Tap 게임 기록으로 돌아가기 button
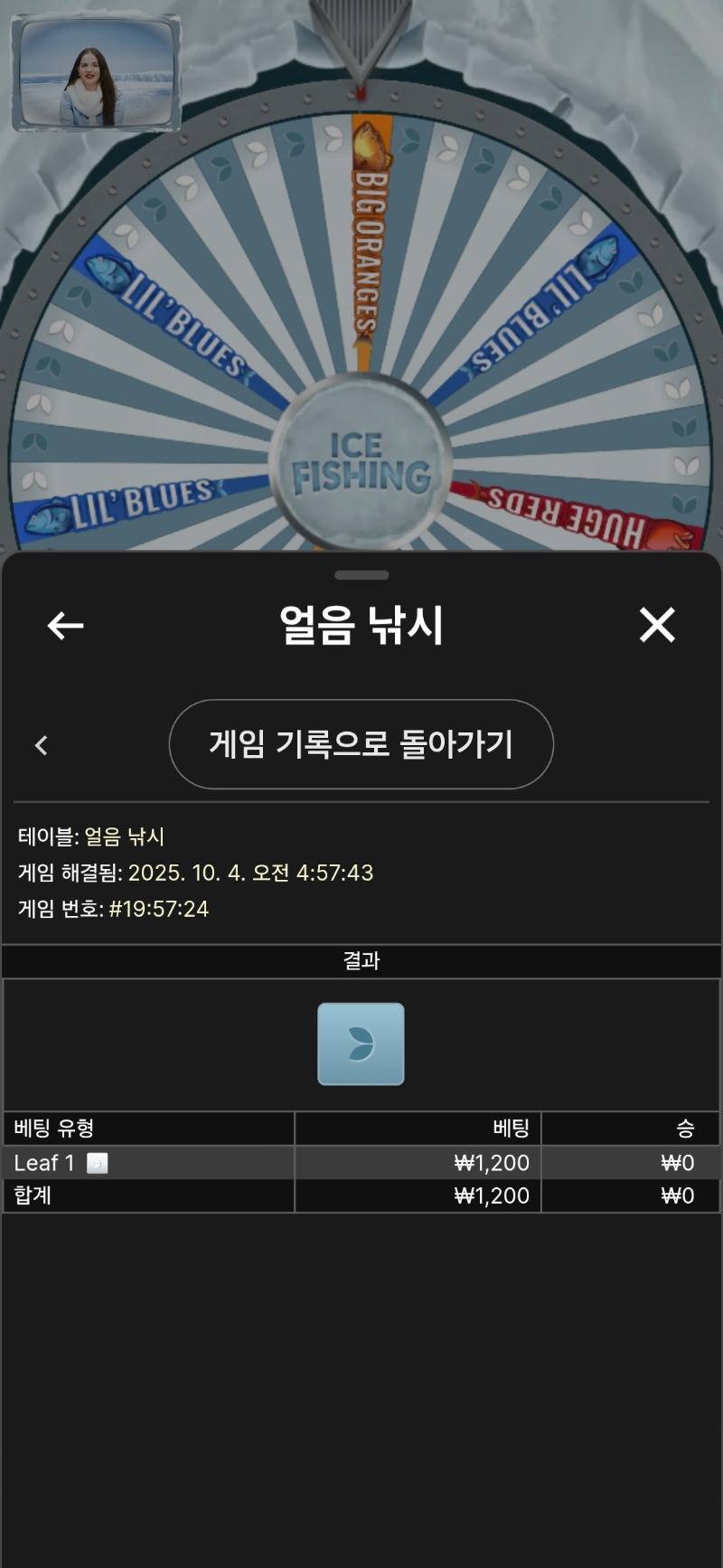 click(361, 744)
